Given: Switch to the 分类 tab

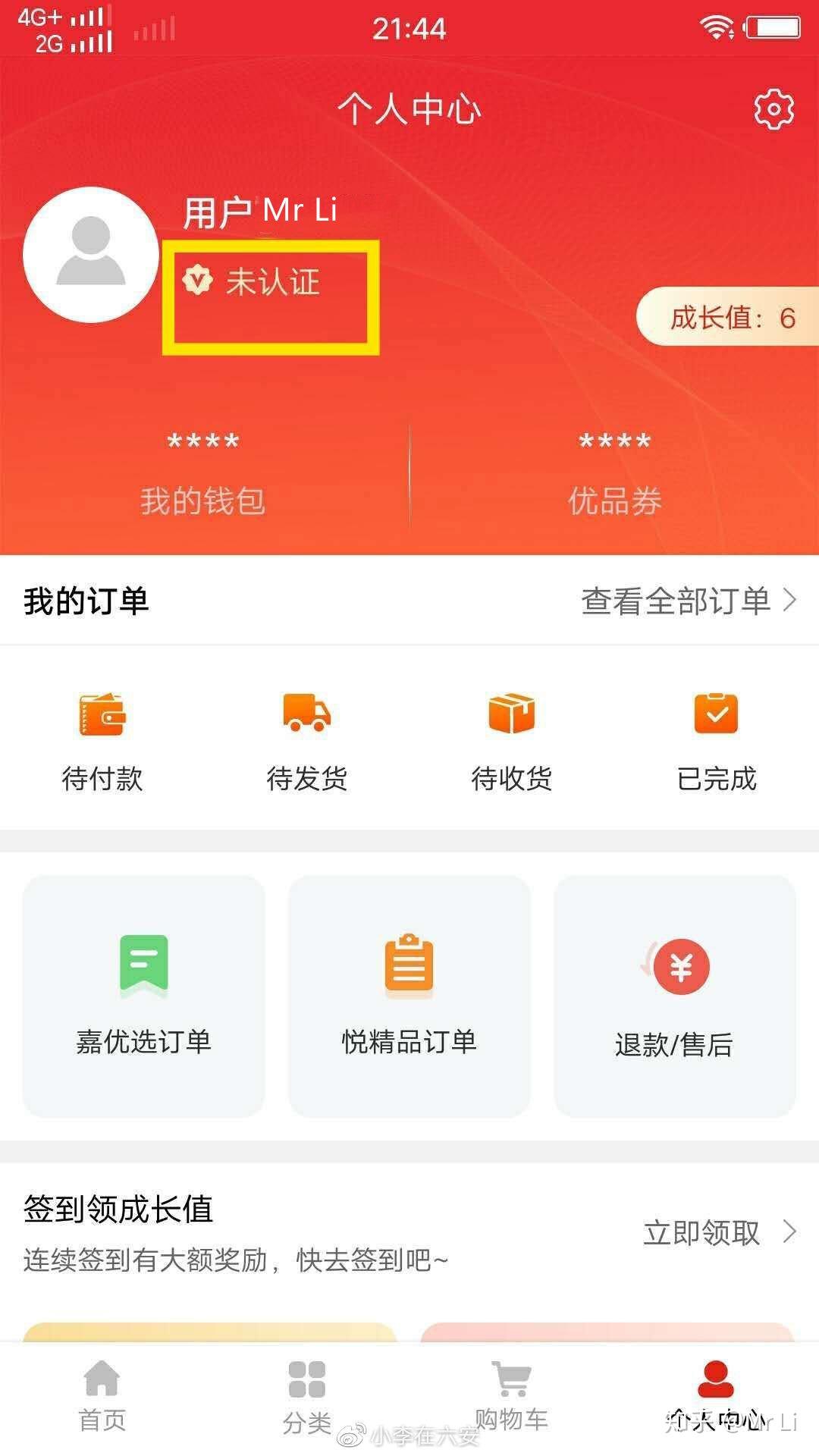Looking at the screenshot, I should [307, 1397].
